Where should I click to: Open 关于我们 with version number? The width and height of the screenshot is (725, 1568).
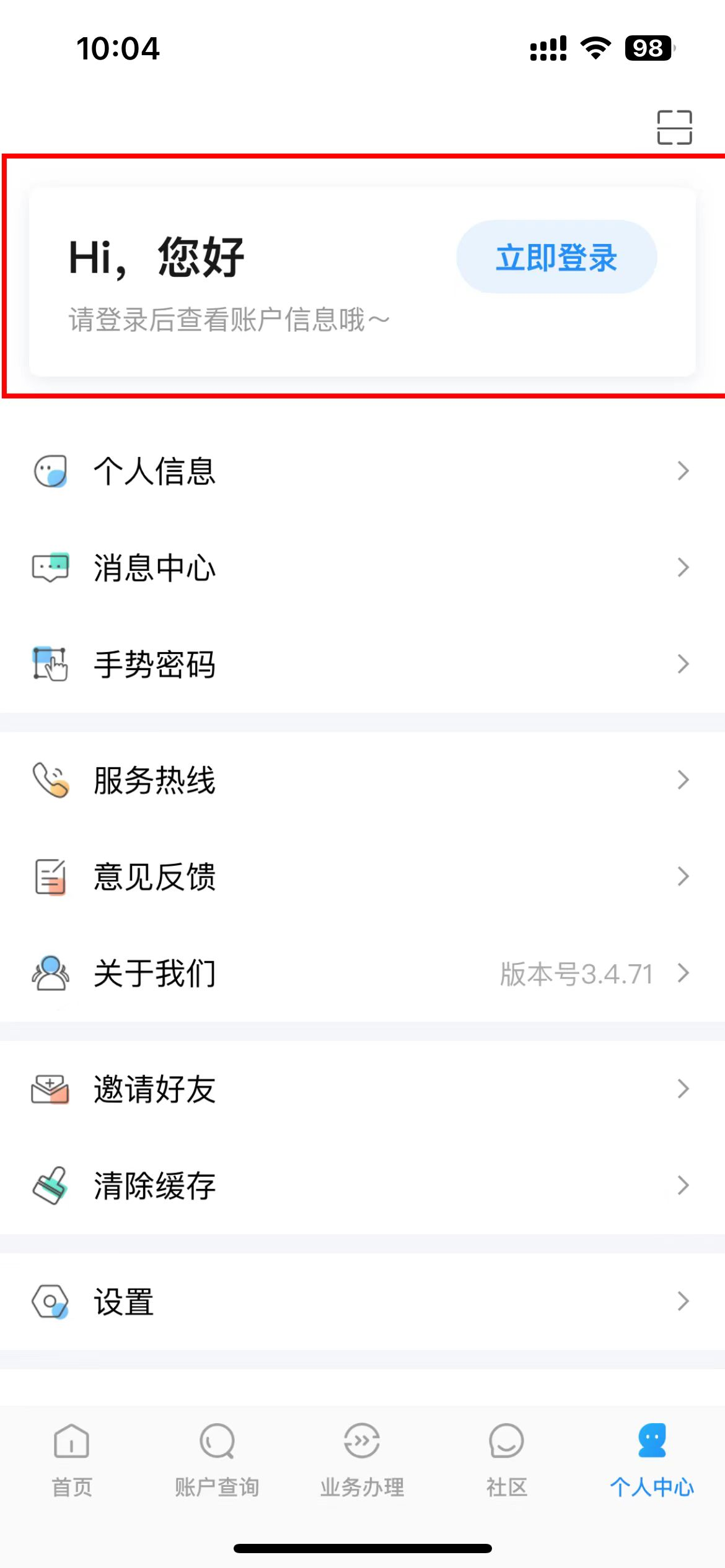pyautogui.click(x=362, y=973)
